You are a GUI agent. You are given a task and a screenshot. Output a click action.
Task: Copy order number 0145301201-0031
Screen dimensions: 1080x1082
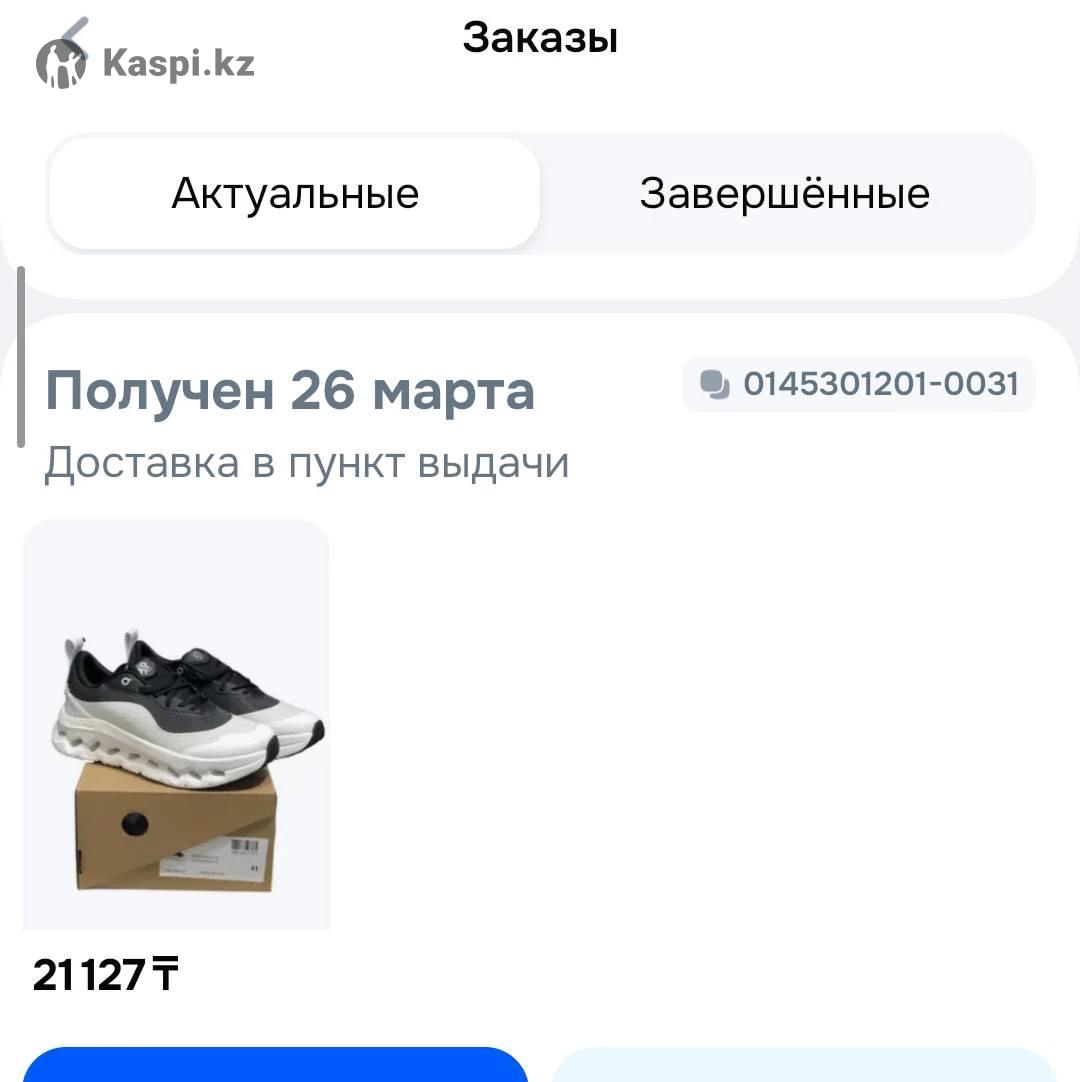pyautogui.click(x=859, y=385)
